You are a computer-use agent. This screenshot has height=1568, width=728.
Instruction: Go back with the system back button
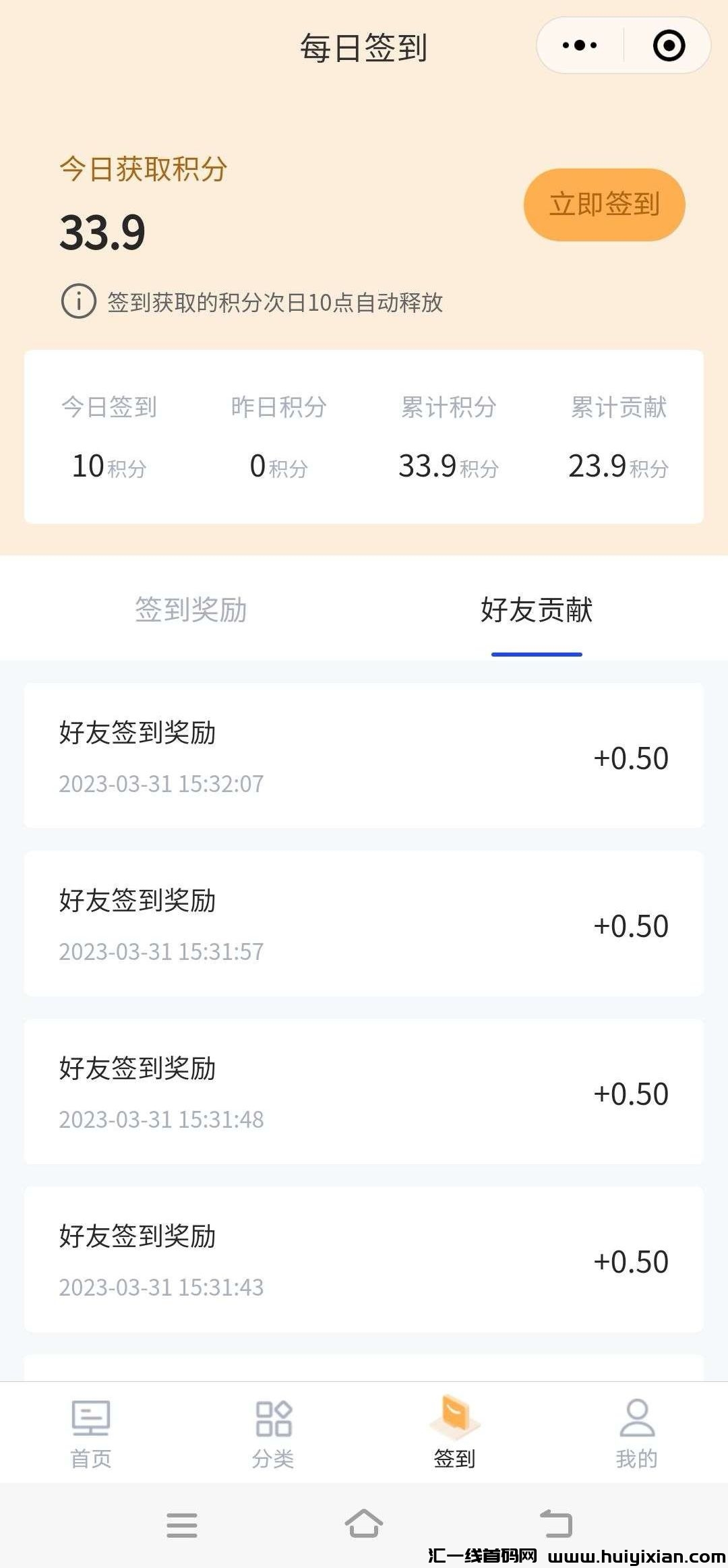[556, 1524]
